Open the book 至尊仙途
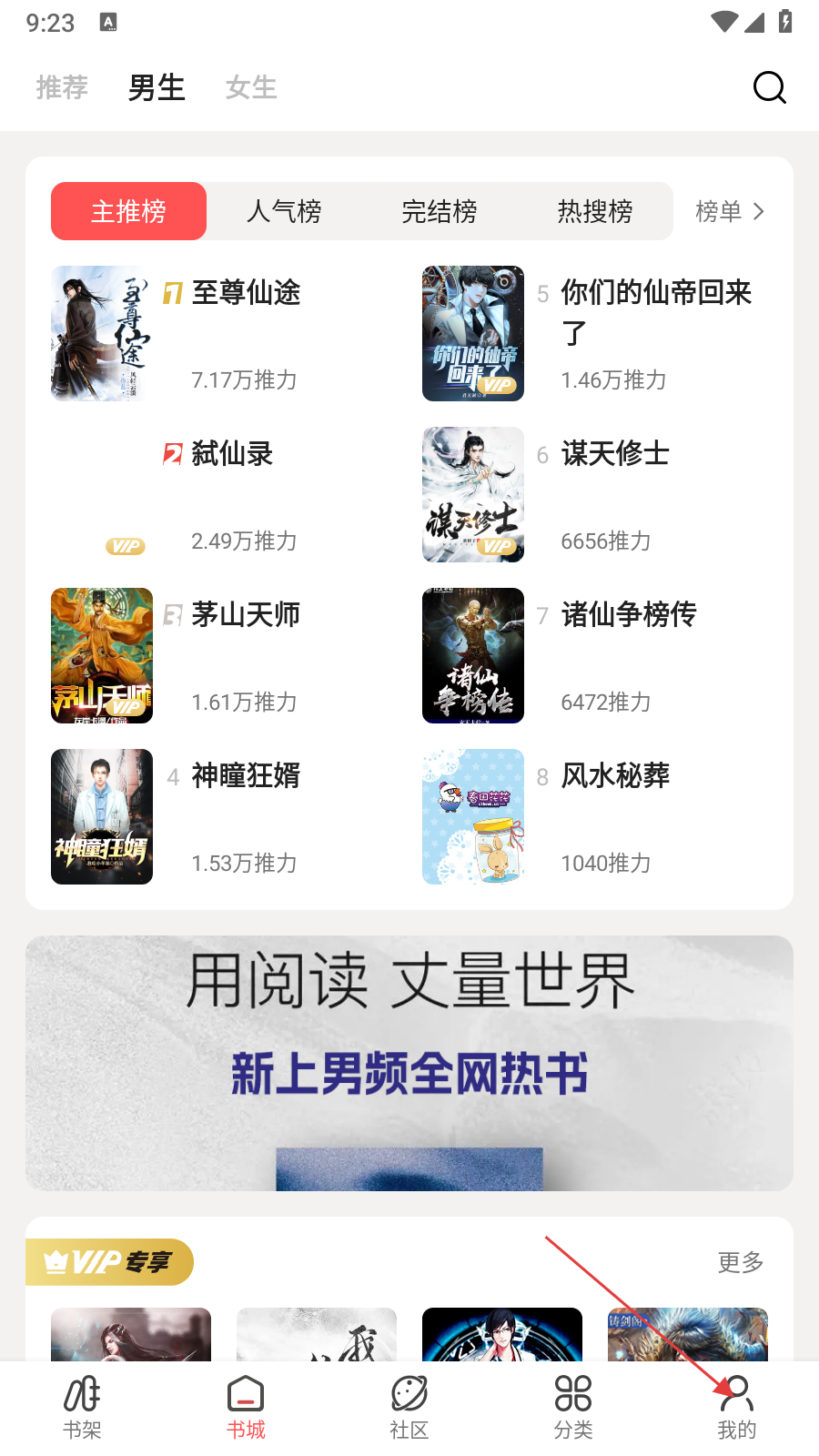Viewport: 819px width, 1456px height. [246, 293]
